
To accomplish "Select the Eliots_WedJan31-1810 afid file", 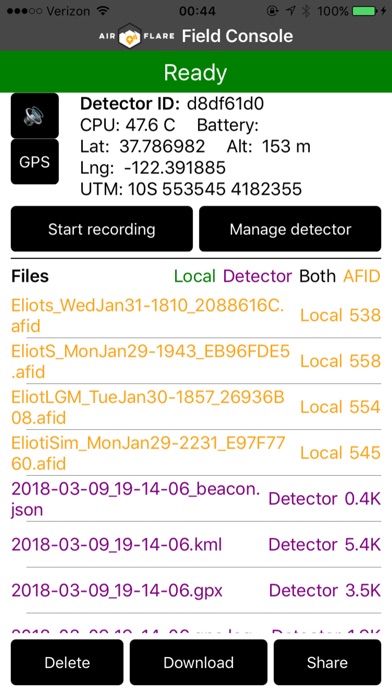I will 196,315.
